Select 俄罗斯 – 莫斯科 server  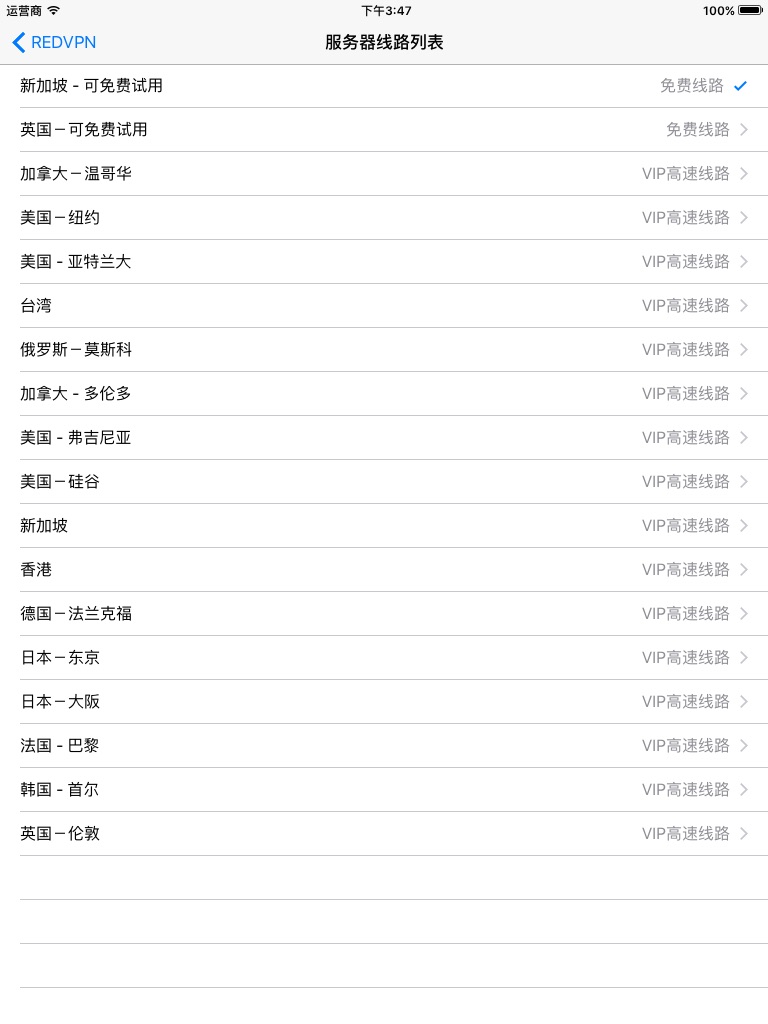(384, 349)
